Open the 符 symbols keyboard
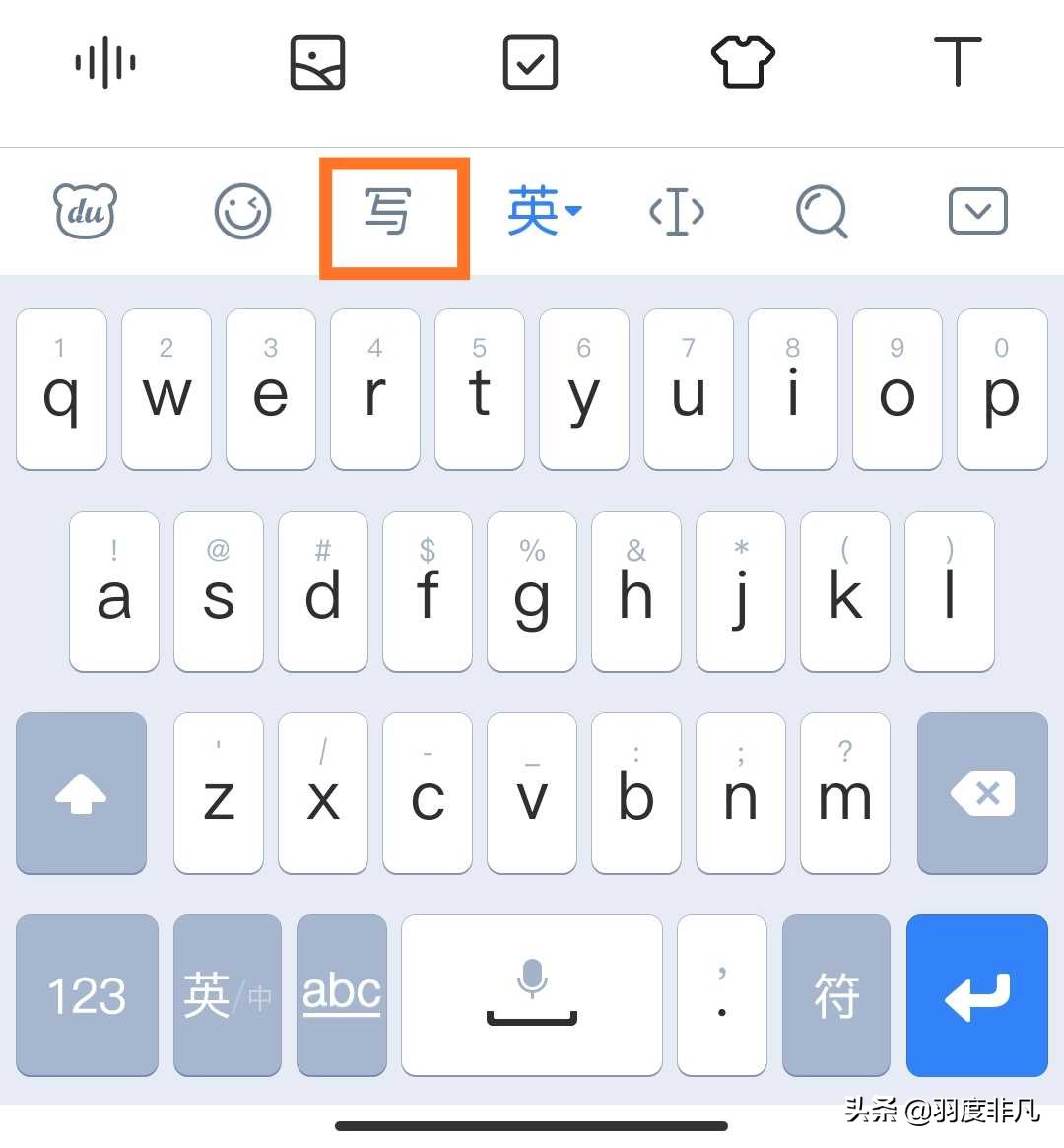This screenshot has height=1148, width=1064. coord(835,995)
